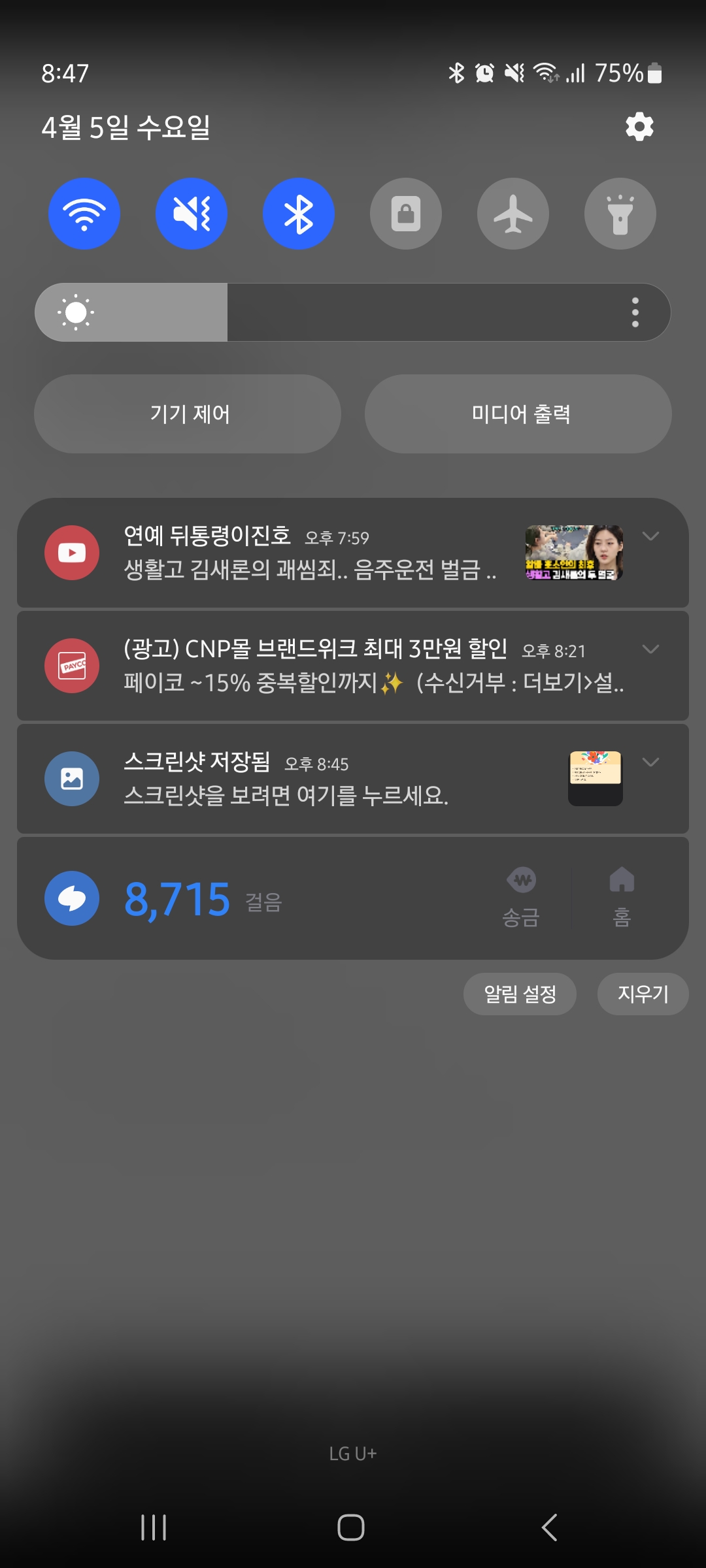Switch on the flashlight
The height and width of the screenshot is (1568, 706).
[620, 214]
